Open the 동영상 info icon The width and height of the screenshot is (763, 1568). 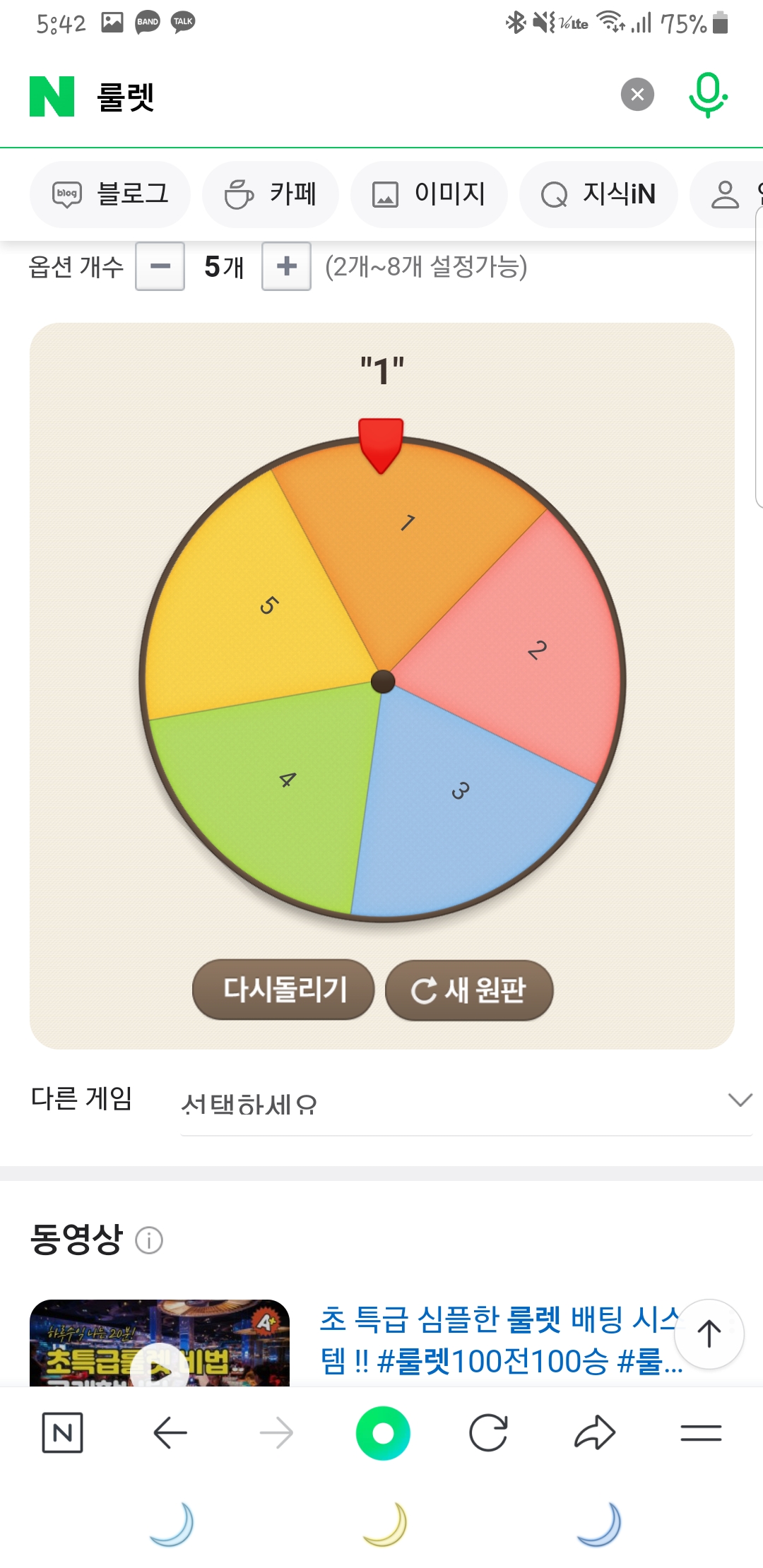pyautogui.click(x=149, y=1240)
